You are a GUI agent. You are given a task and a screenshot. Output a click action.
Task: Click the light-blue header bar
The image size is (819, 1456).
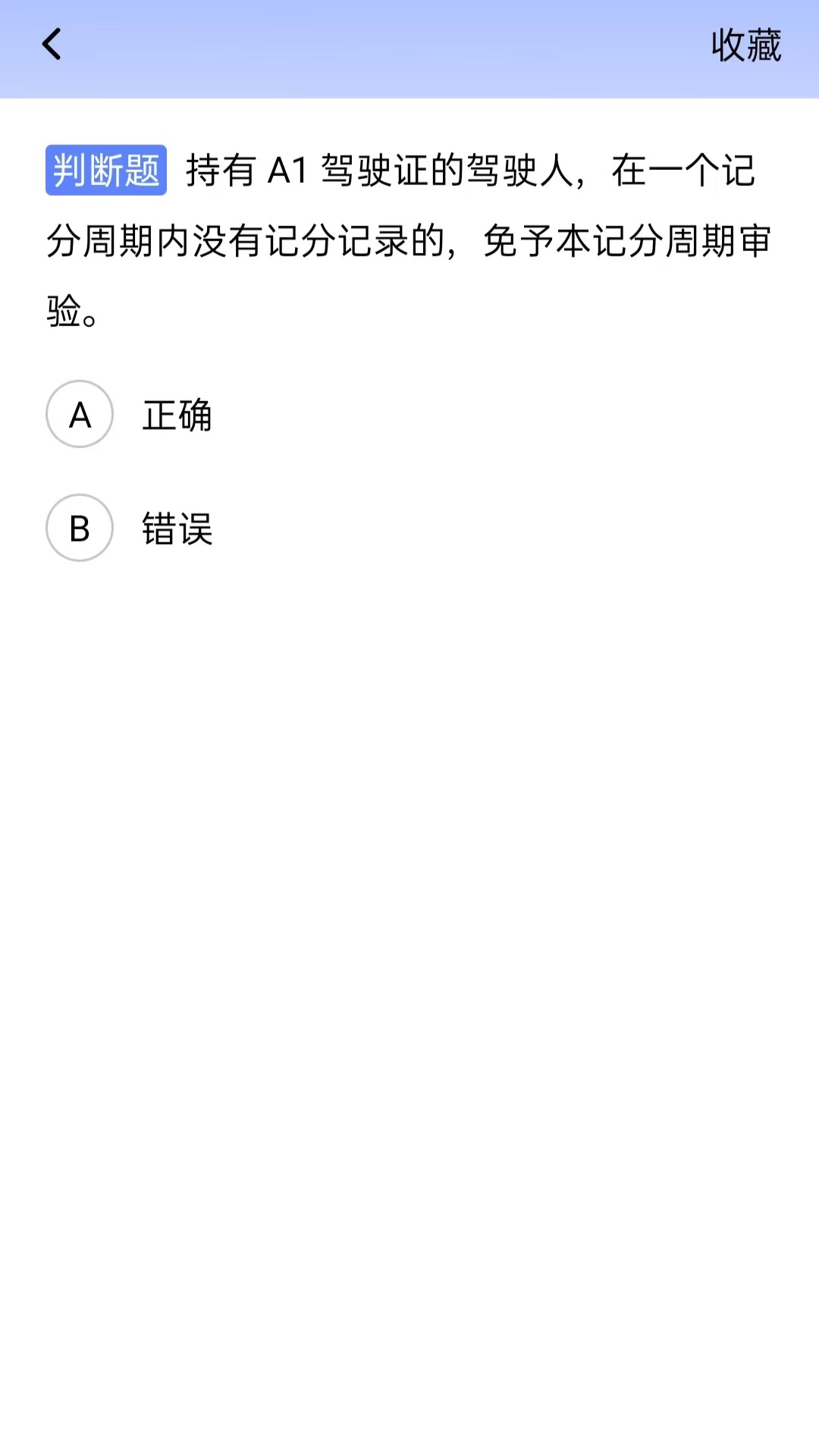point(409,47)
